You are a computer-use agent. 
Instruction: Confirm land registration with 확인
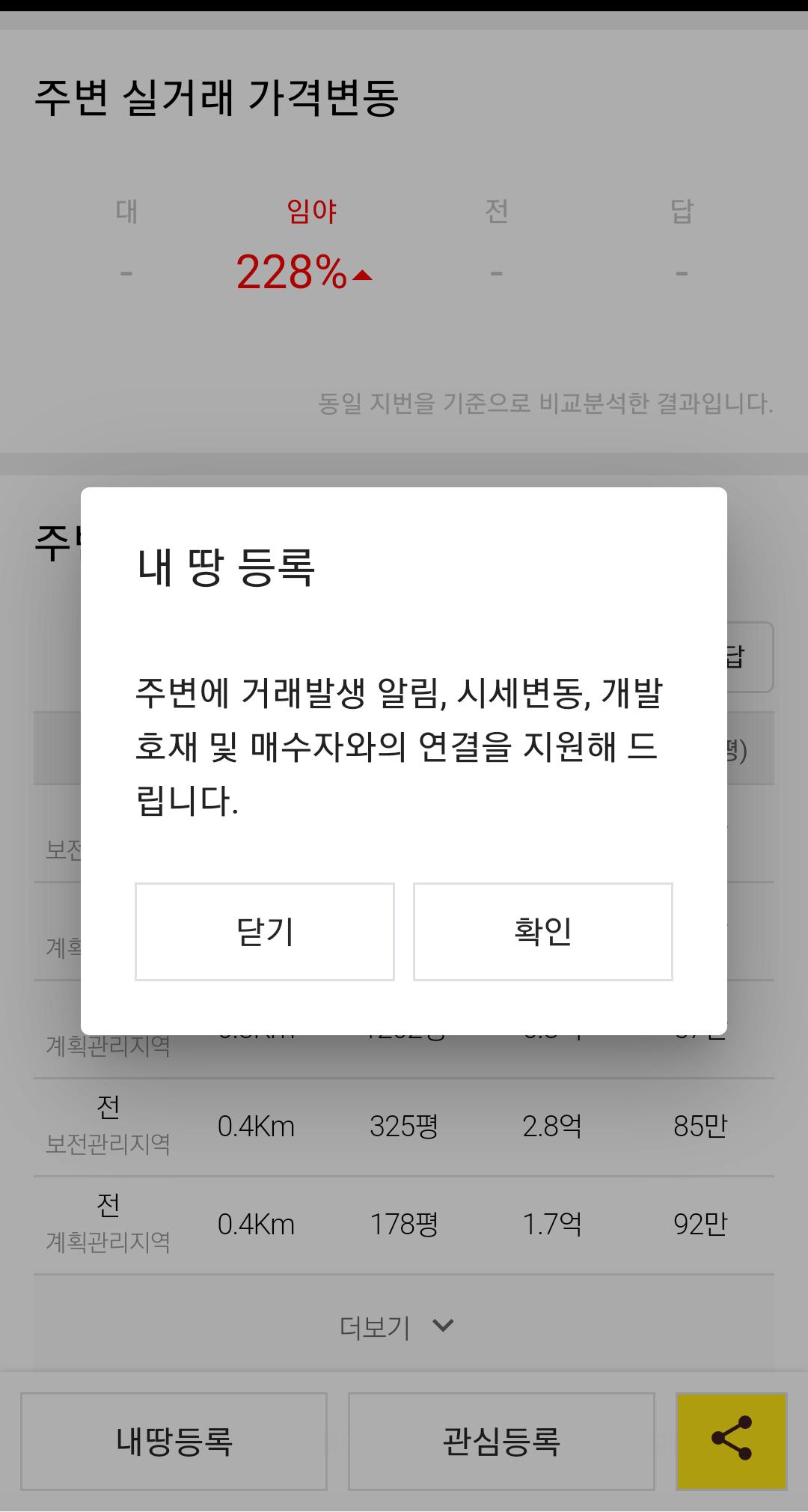(543, 931)
